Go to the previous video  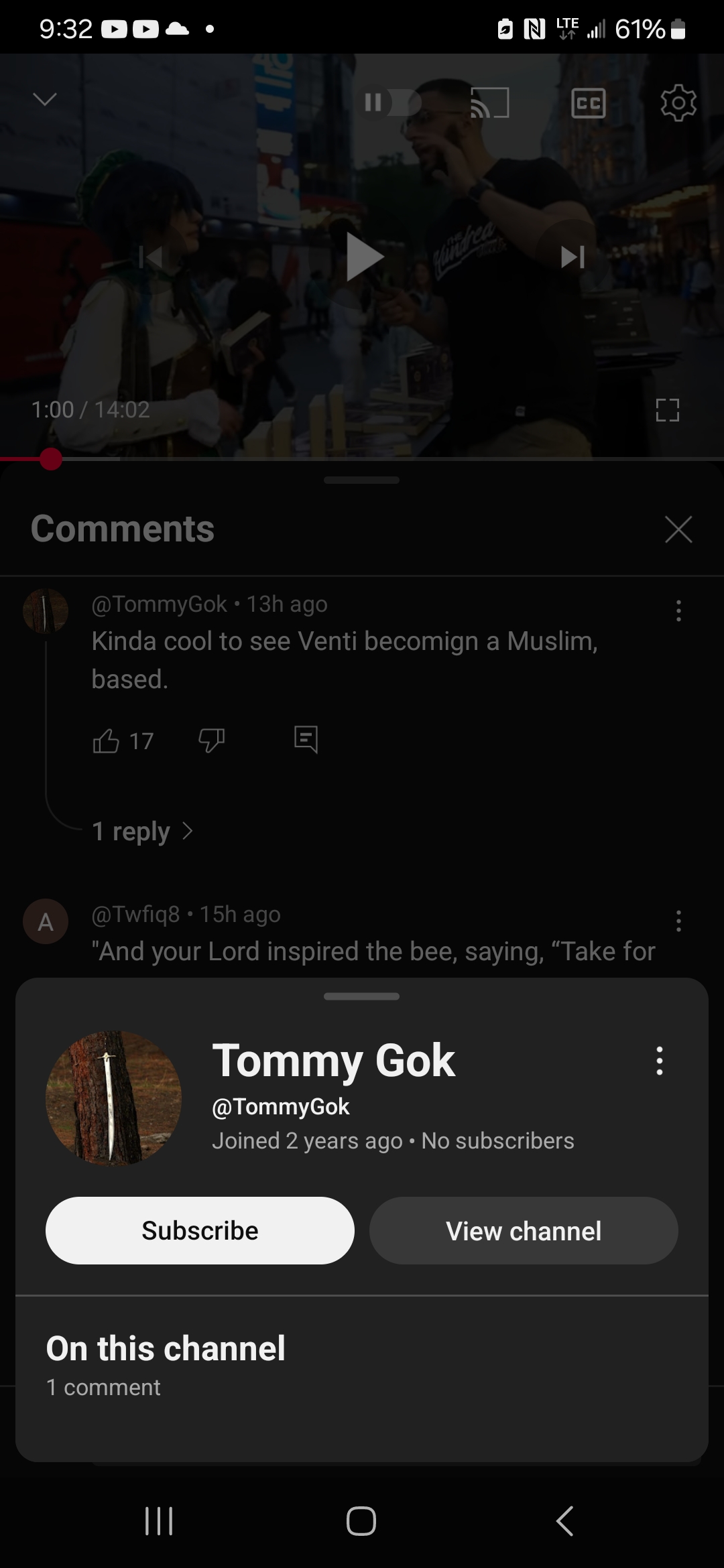click(x=151, y=256)
